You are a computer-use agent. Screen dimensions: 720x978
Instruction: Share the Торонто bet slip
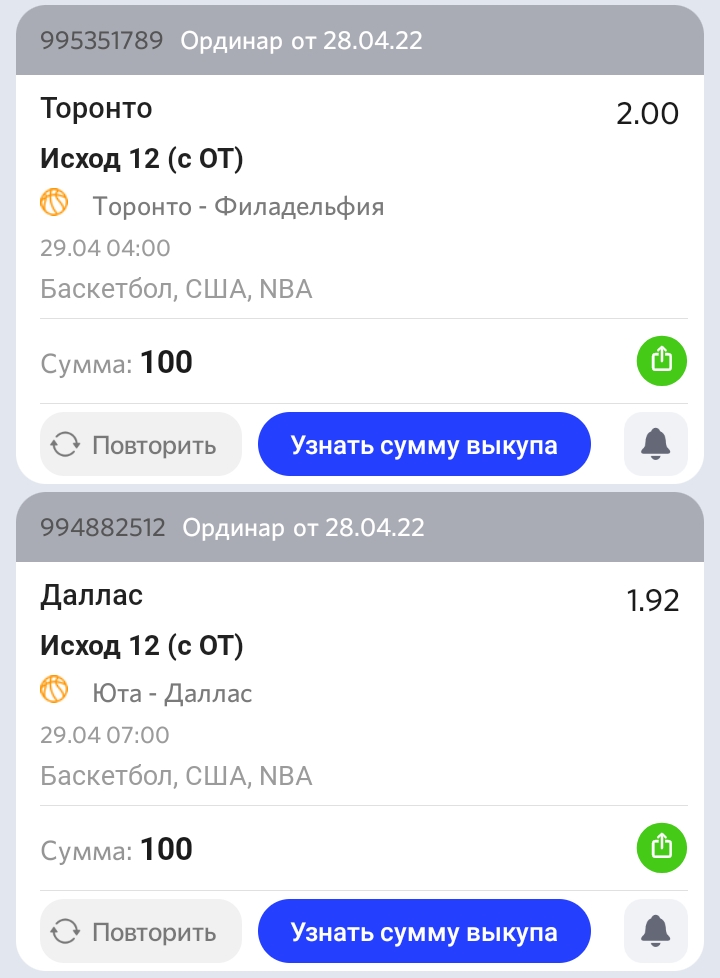(x=662, y=360)
